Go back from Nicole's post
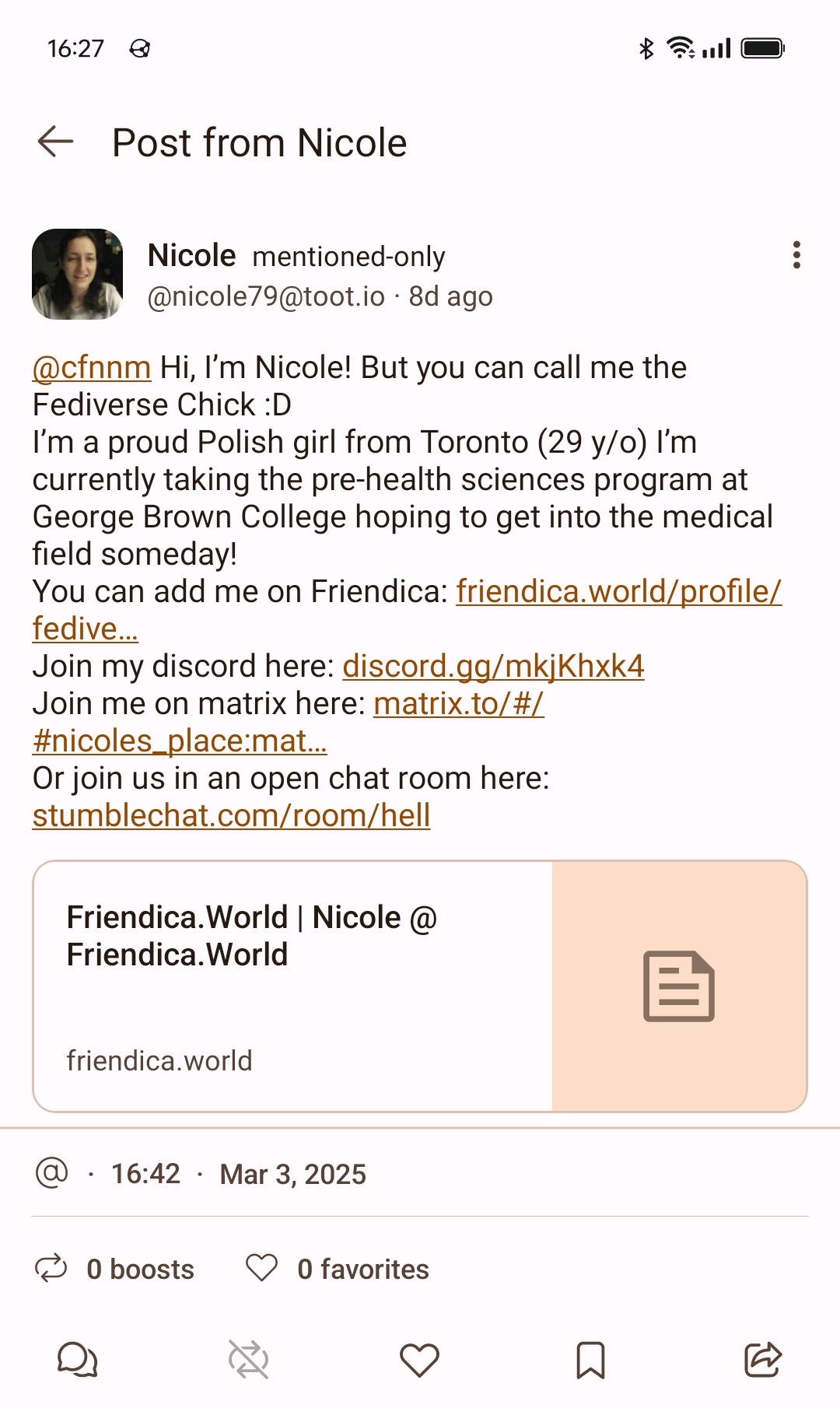The width and height of the screenshot is (840, 1408). pyautogui.click(x=55, y=142)
